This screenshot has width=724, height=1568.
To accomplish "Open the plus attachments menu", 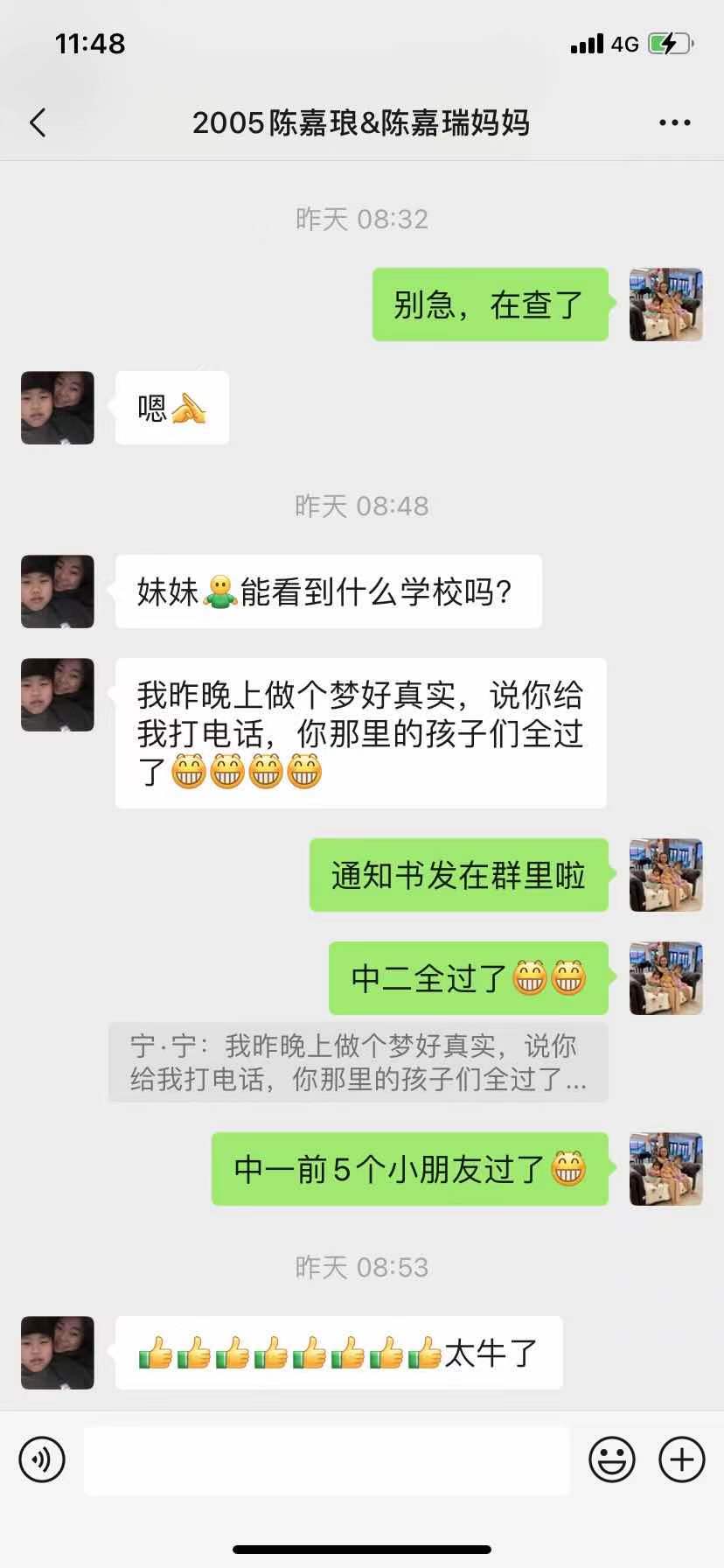I will [x=681, y=1459].
